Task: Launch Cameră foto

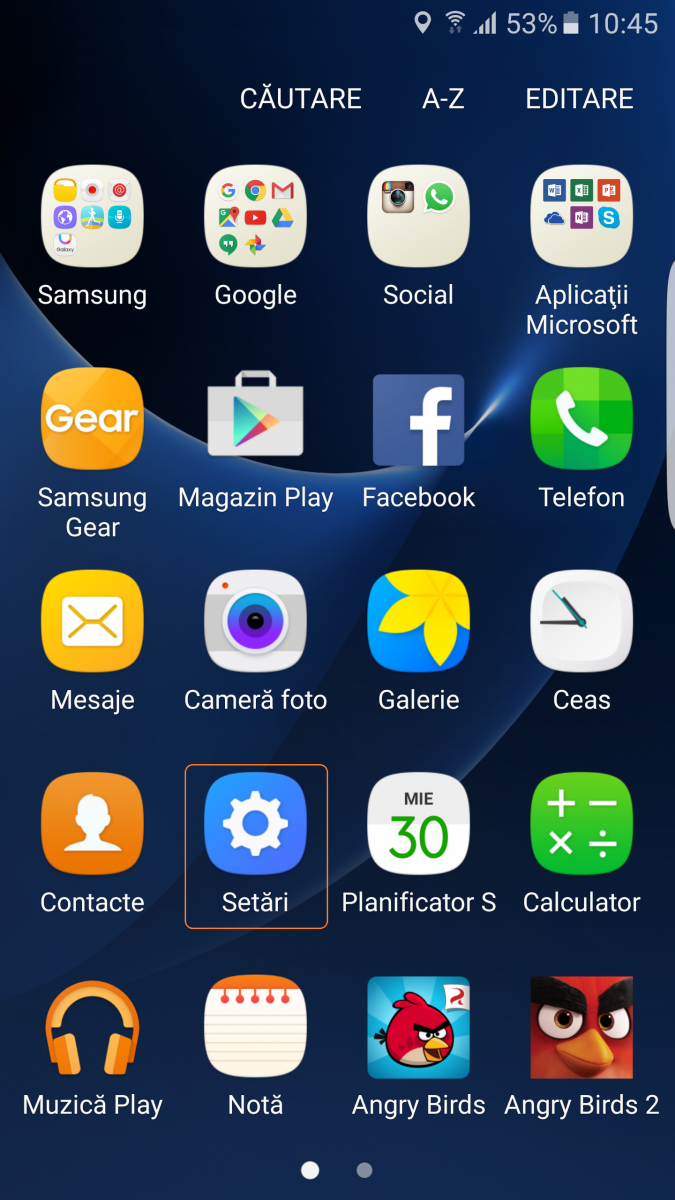Action: point(255,622)
